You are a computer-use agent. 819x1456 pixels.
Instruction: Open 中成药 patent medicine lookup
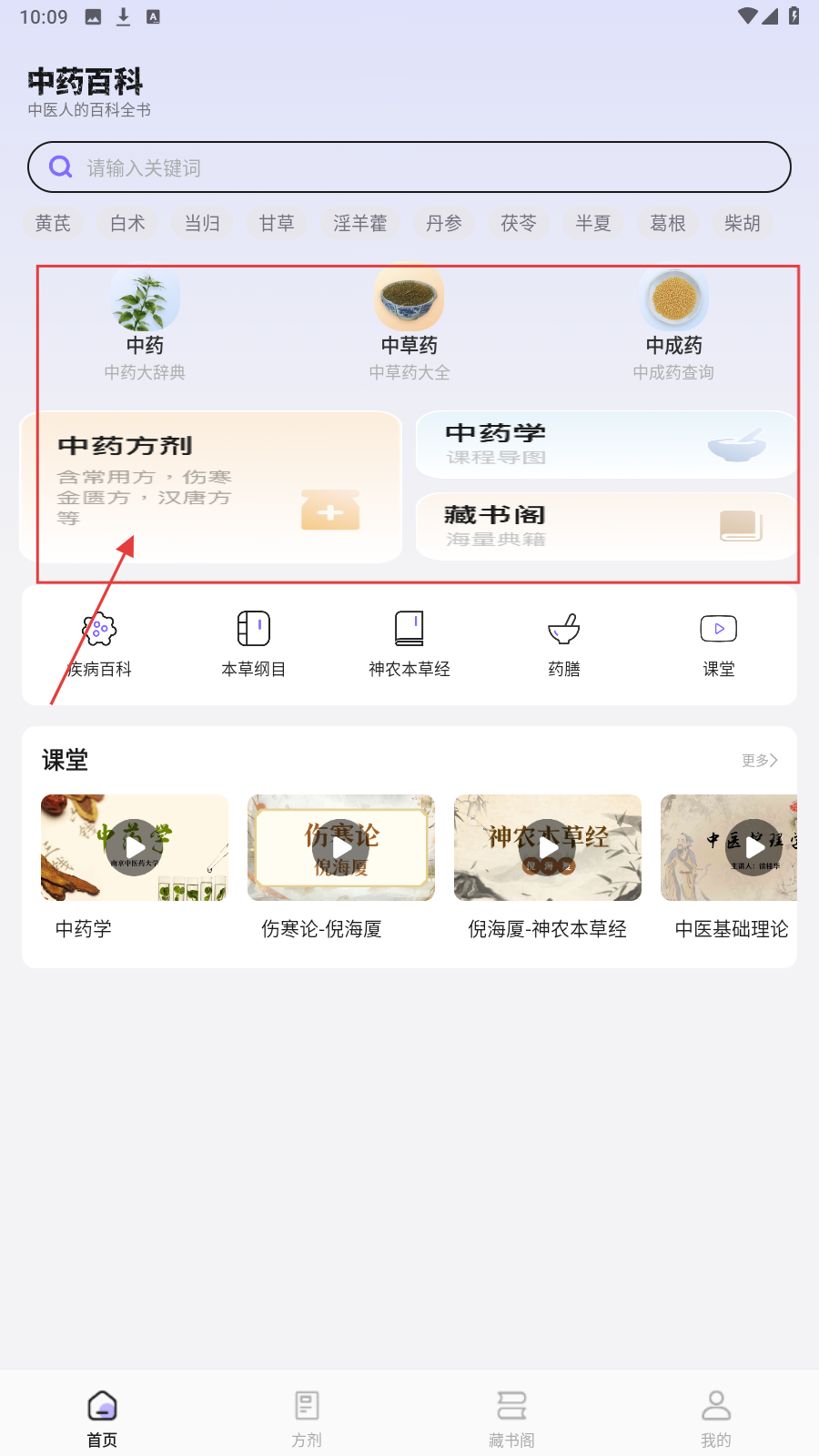click(673, 323)
